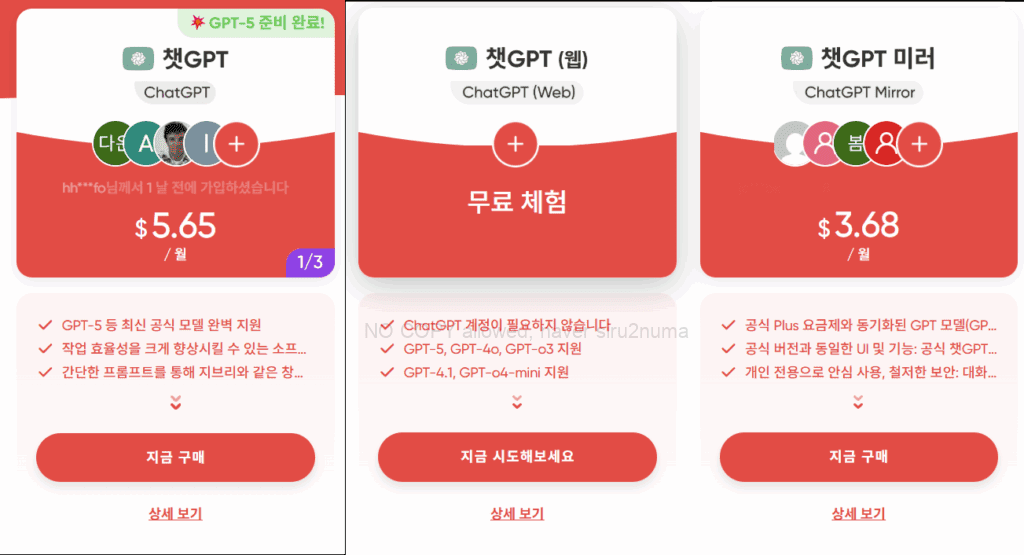
Task: Open 상세 보기 link under the 챗GPT (웹) card
Action: [x=517, y=514]
